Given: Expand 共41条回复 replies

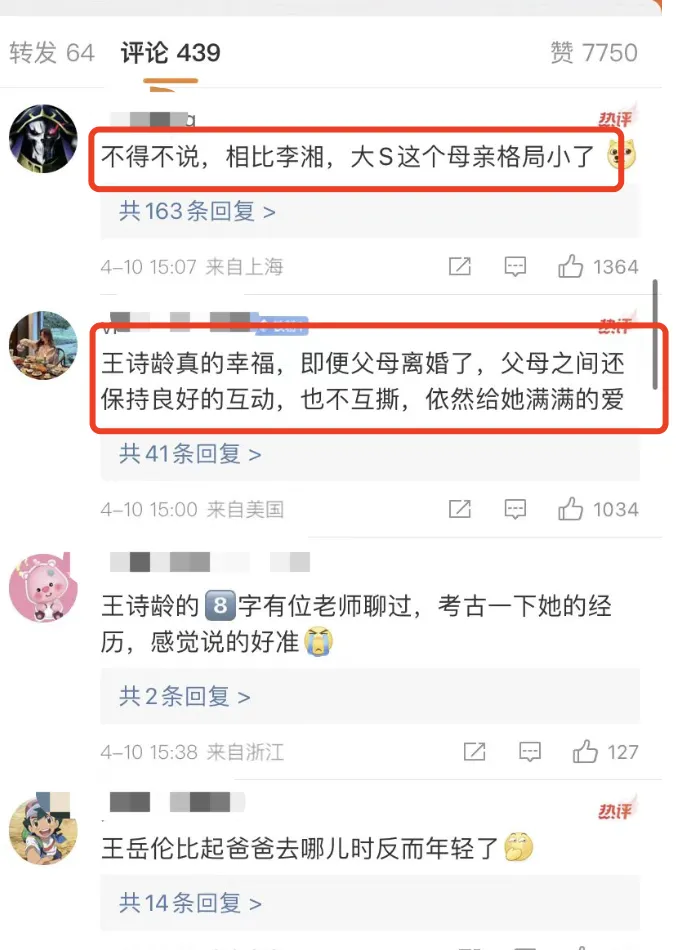Looking at the screenshot, I should point(189,454).
